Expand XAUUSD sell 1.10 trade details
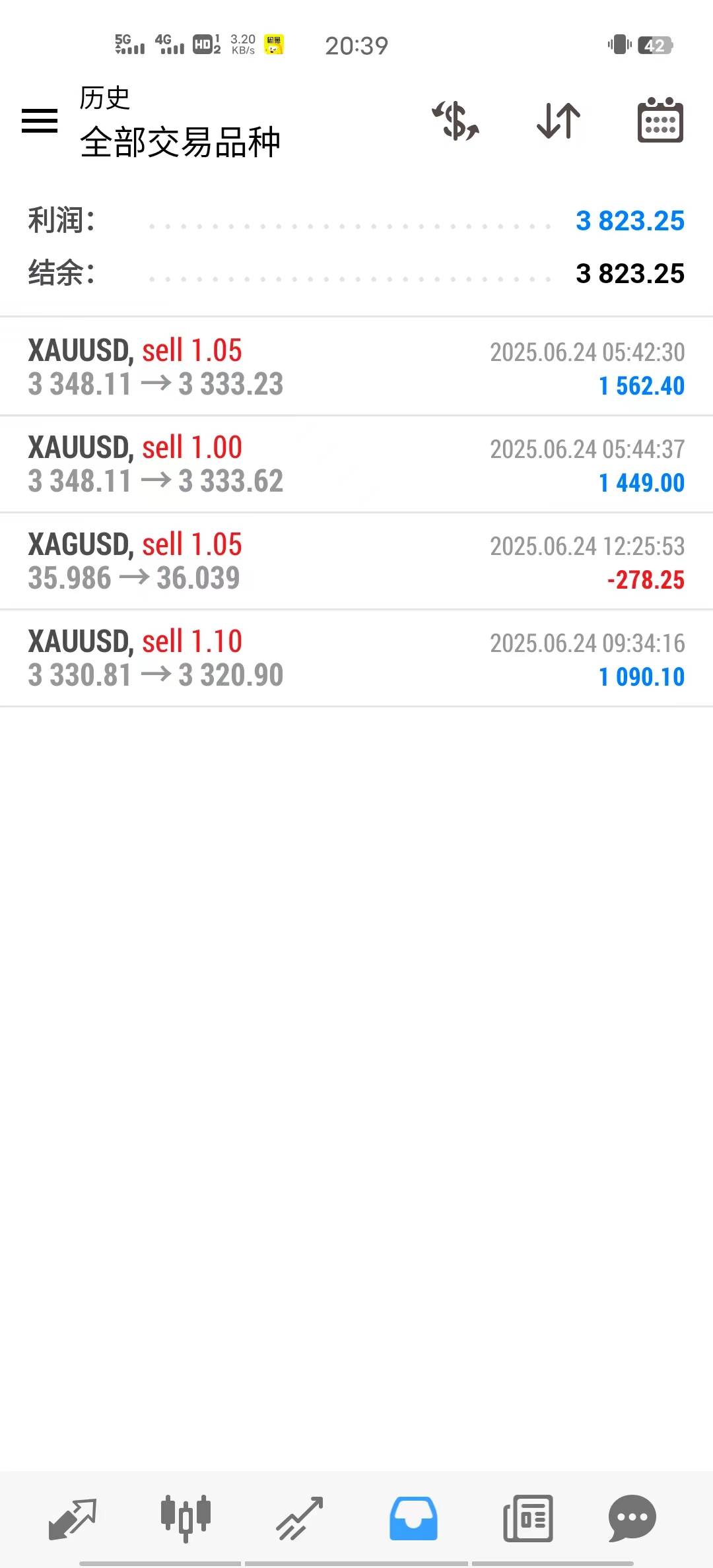This screenshot has width=713, height=1568. [356, 658]
